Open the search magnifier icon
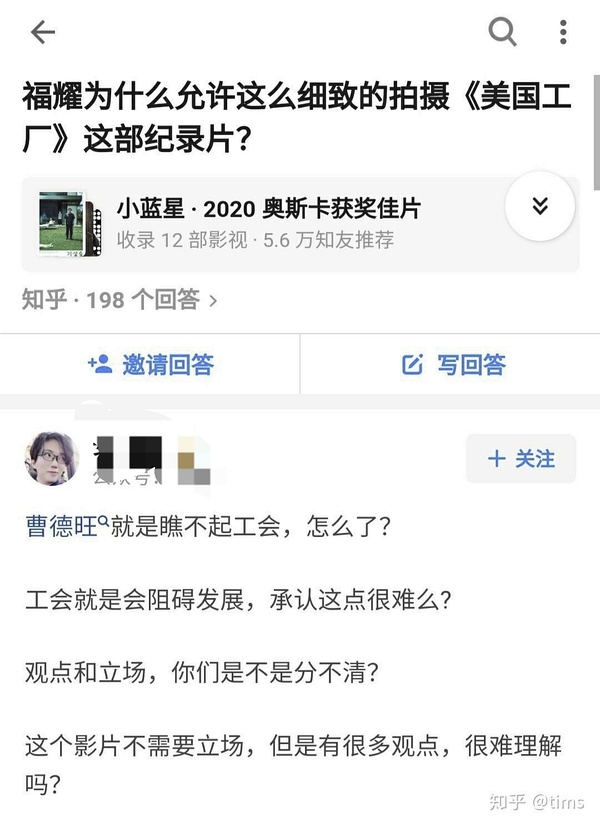Viewport: 600px width, 827px height. [502, 32]
